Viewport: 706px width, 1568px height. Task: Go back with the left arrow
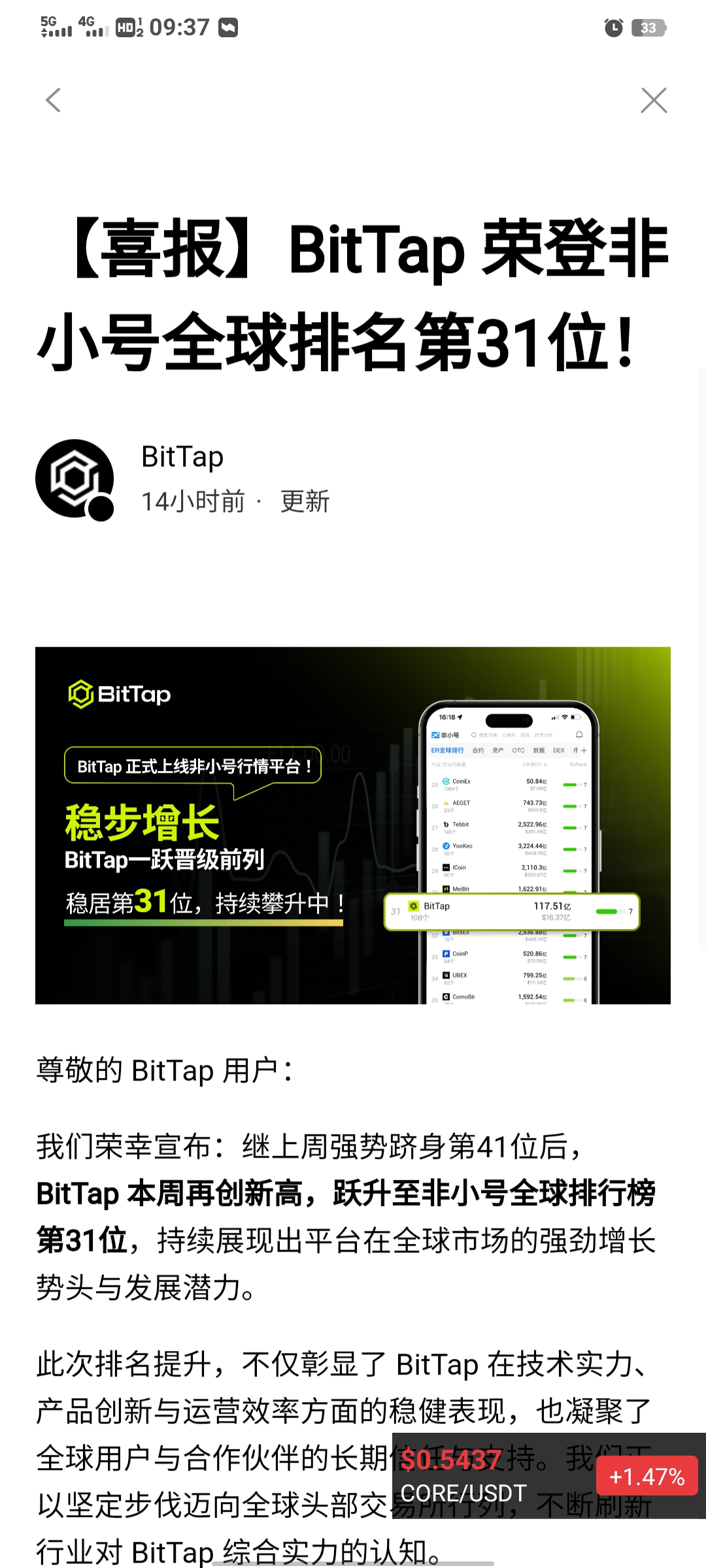(52, 101)
